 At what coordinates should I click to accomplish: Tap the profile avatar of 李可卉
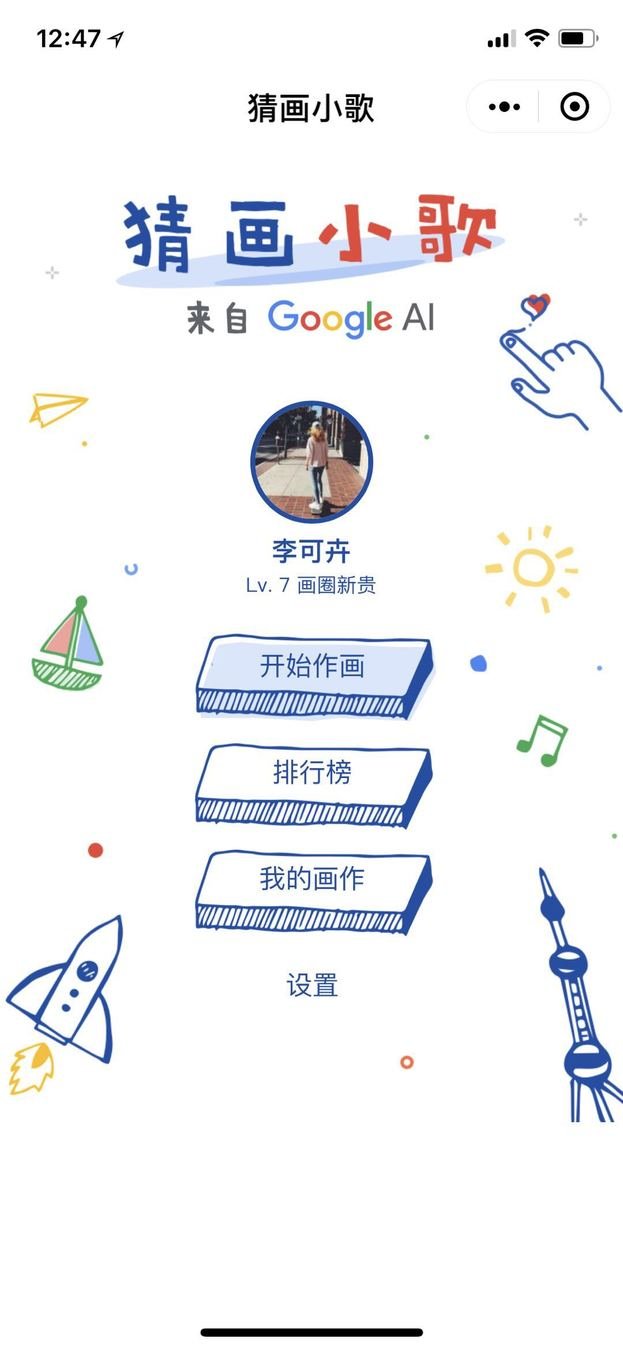click(x=311, y=463)
